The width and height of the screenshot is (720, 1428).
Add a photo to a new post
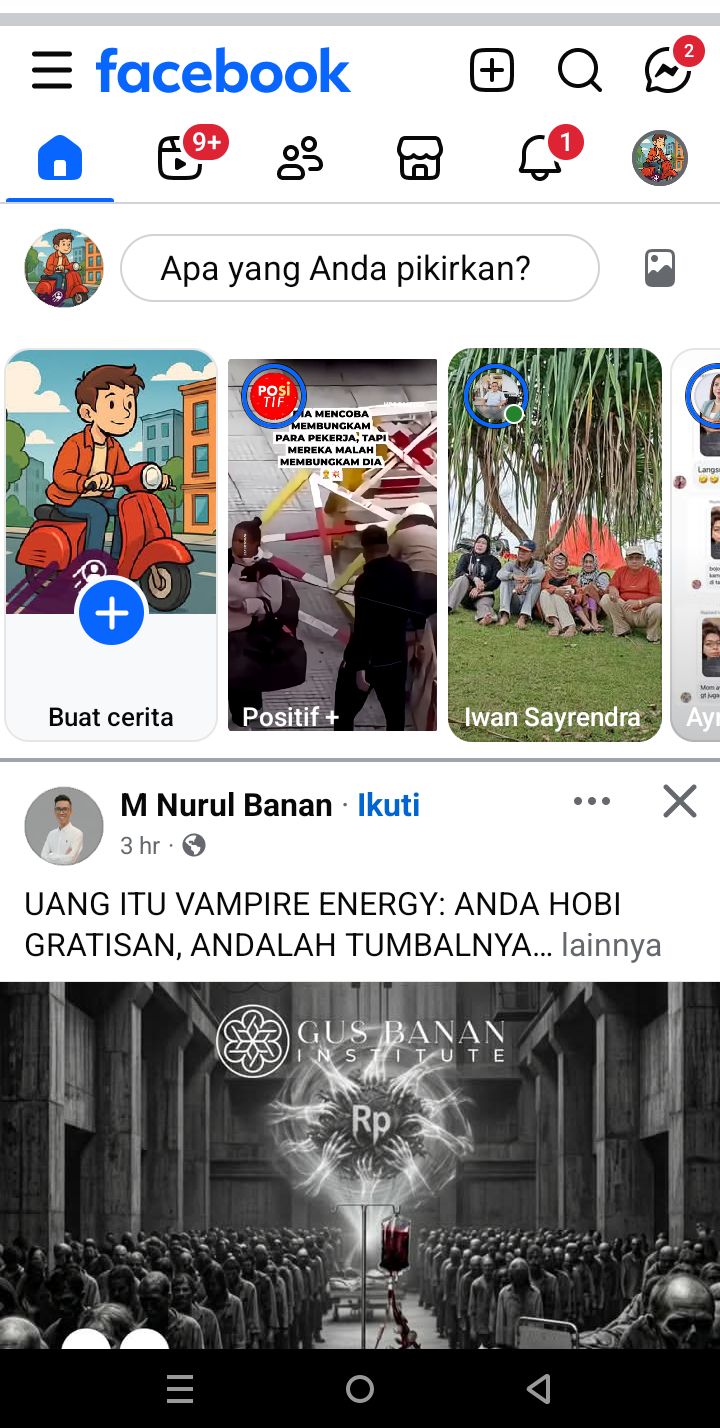pyautogui.click(x=660, y=268)
